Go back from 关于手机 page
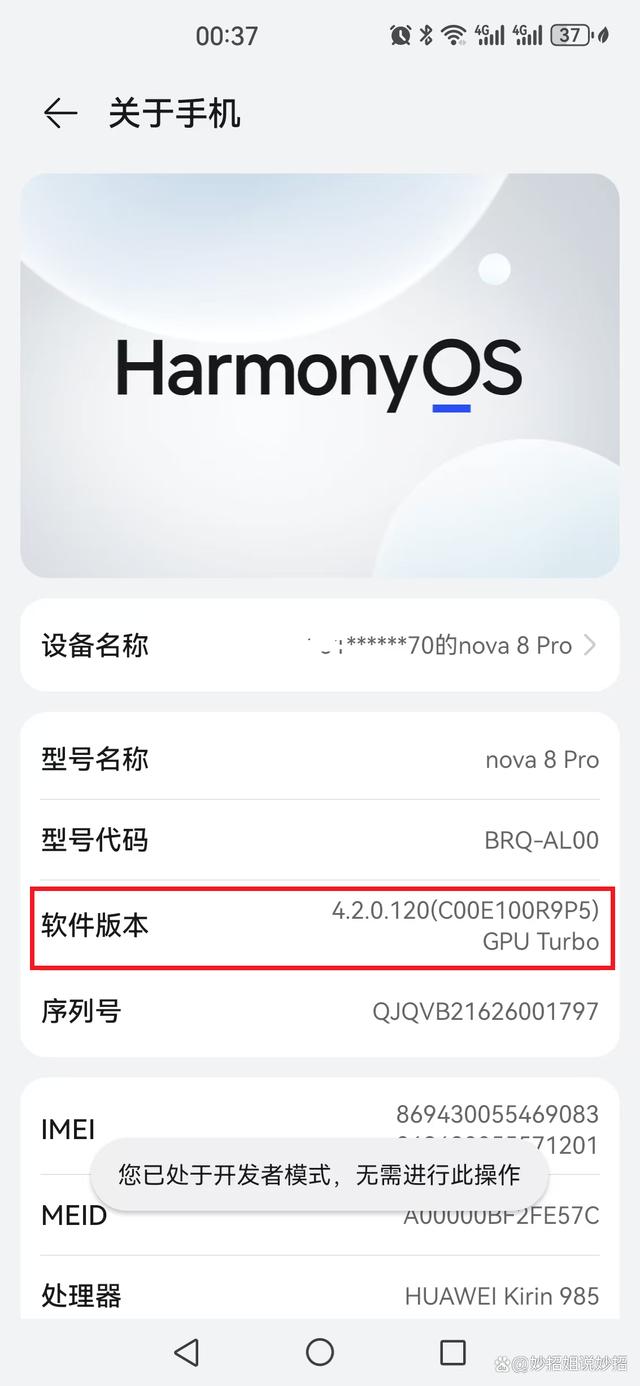 coord(60,114)
